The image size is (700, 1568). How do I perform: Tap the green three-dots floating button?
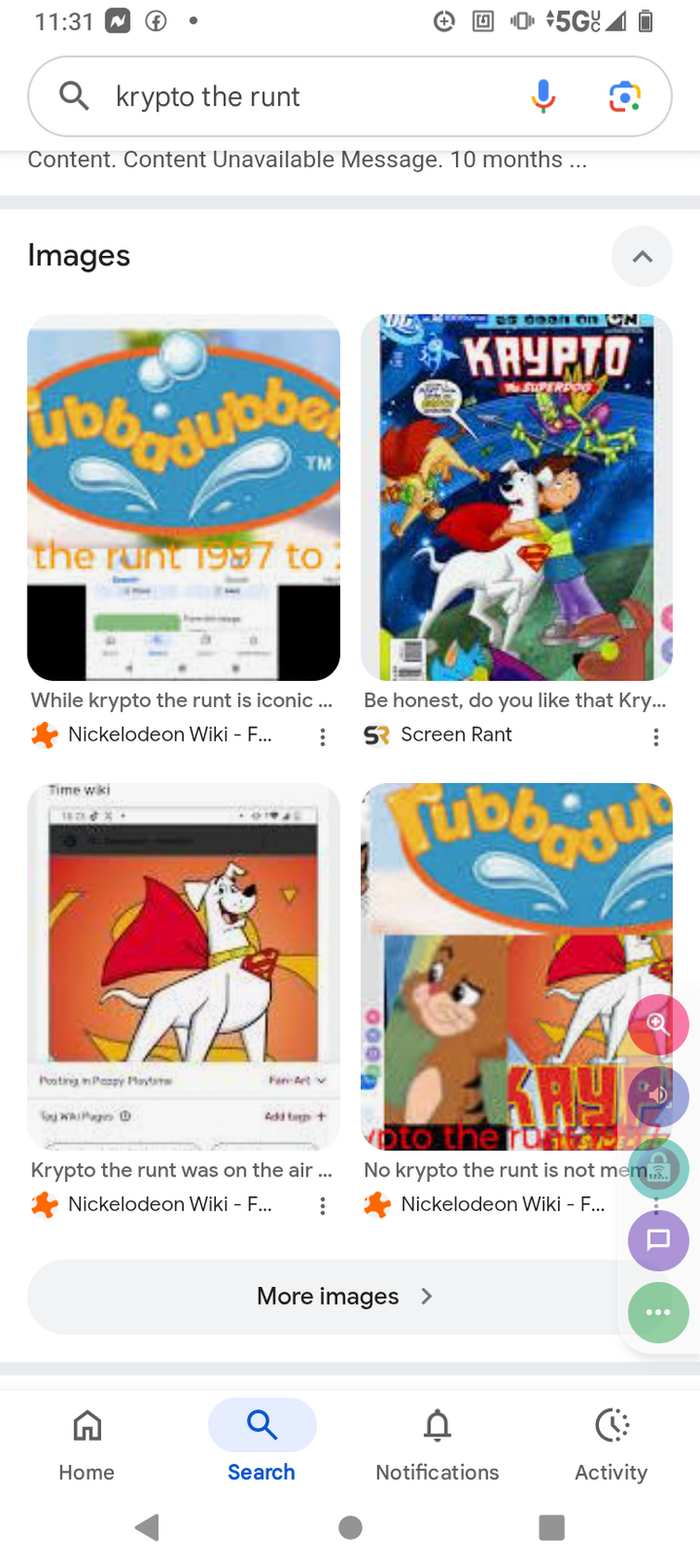[658, 1312]
